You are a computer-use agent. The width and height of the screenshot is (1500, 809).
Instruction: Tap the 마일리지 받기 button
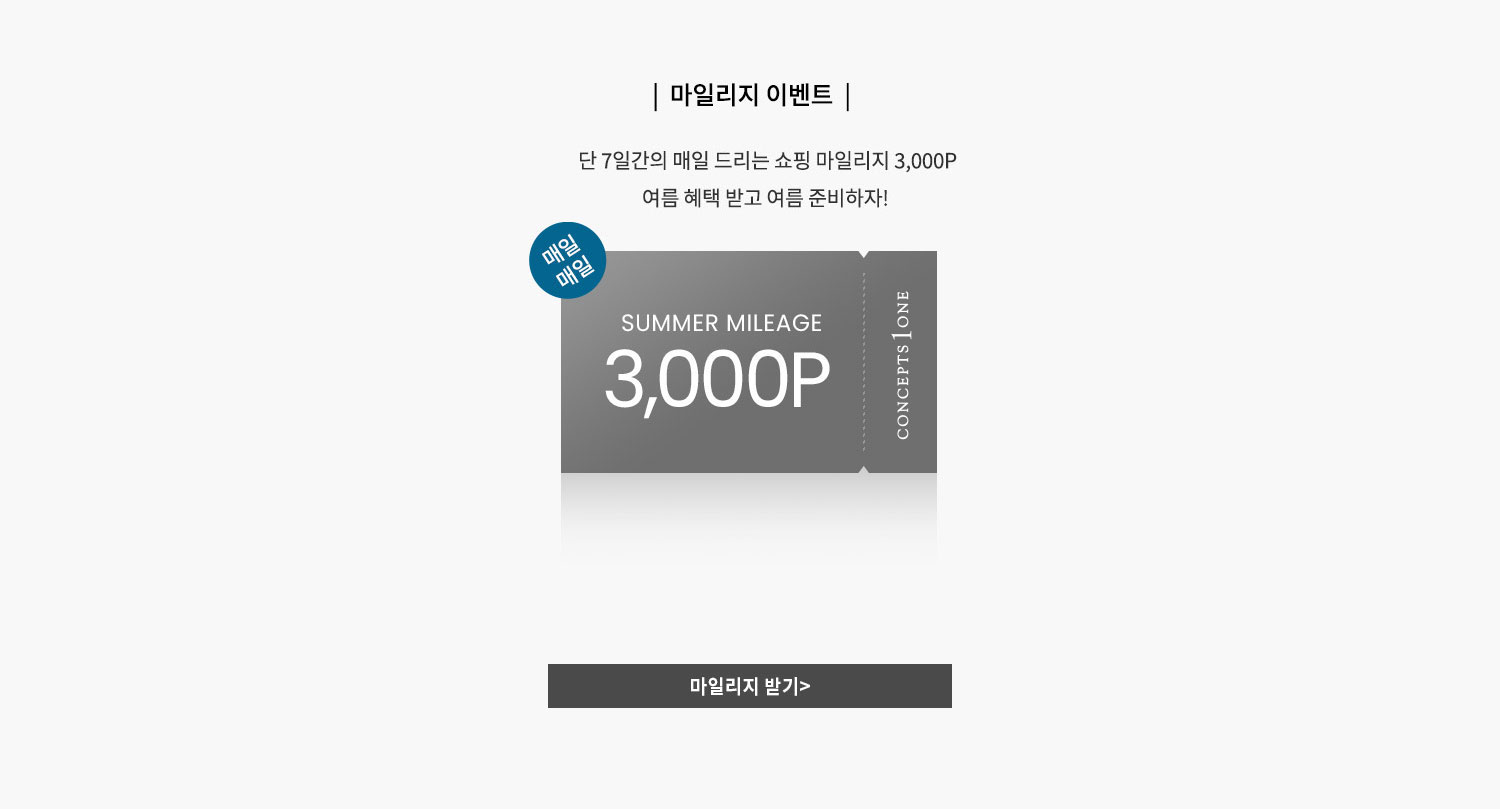pyautogui.click(x=749, y=686)
